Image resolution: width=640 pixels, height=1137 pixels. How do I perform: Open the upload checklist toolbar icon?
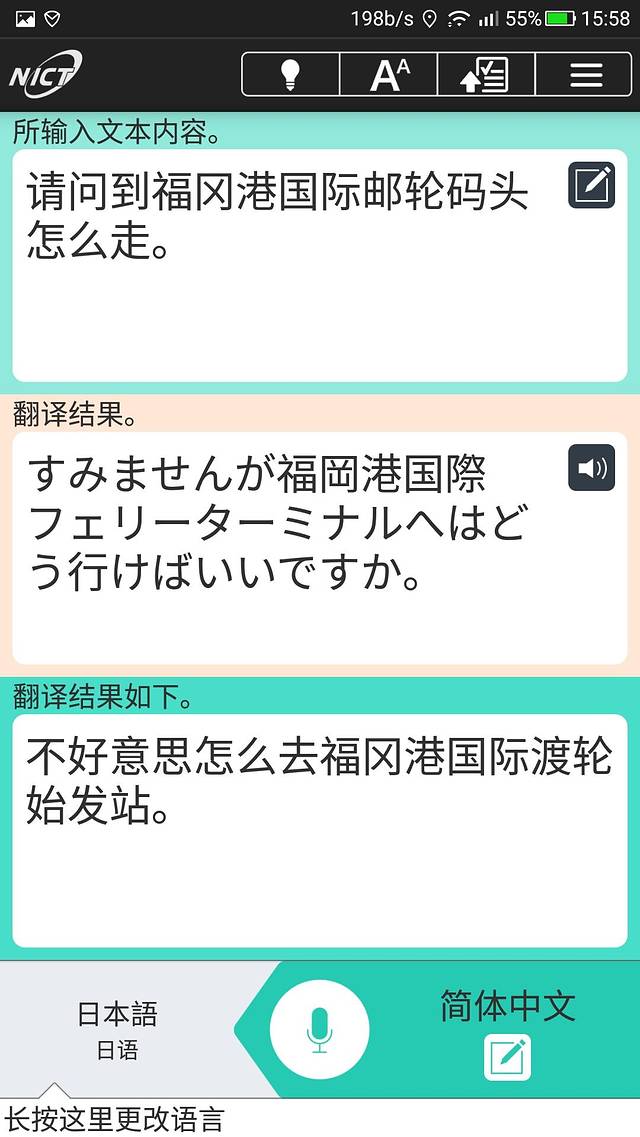pos(486,75)
